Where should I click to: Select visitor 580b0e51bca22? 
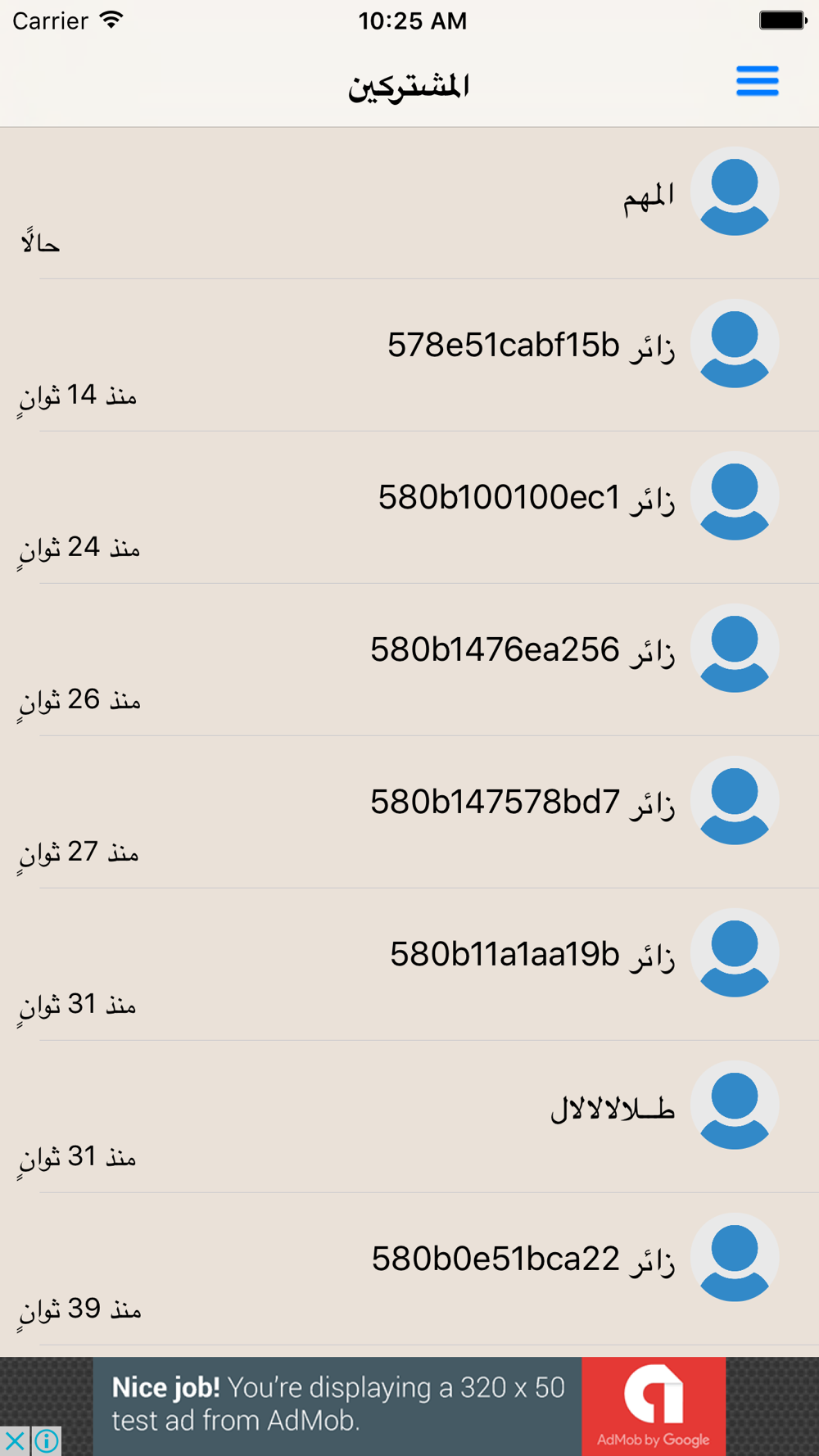409,1269
